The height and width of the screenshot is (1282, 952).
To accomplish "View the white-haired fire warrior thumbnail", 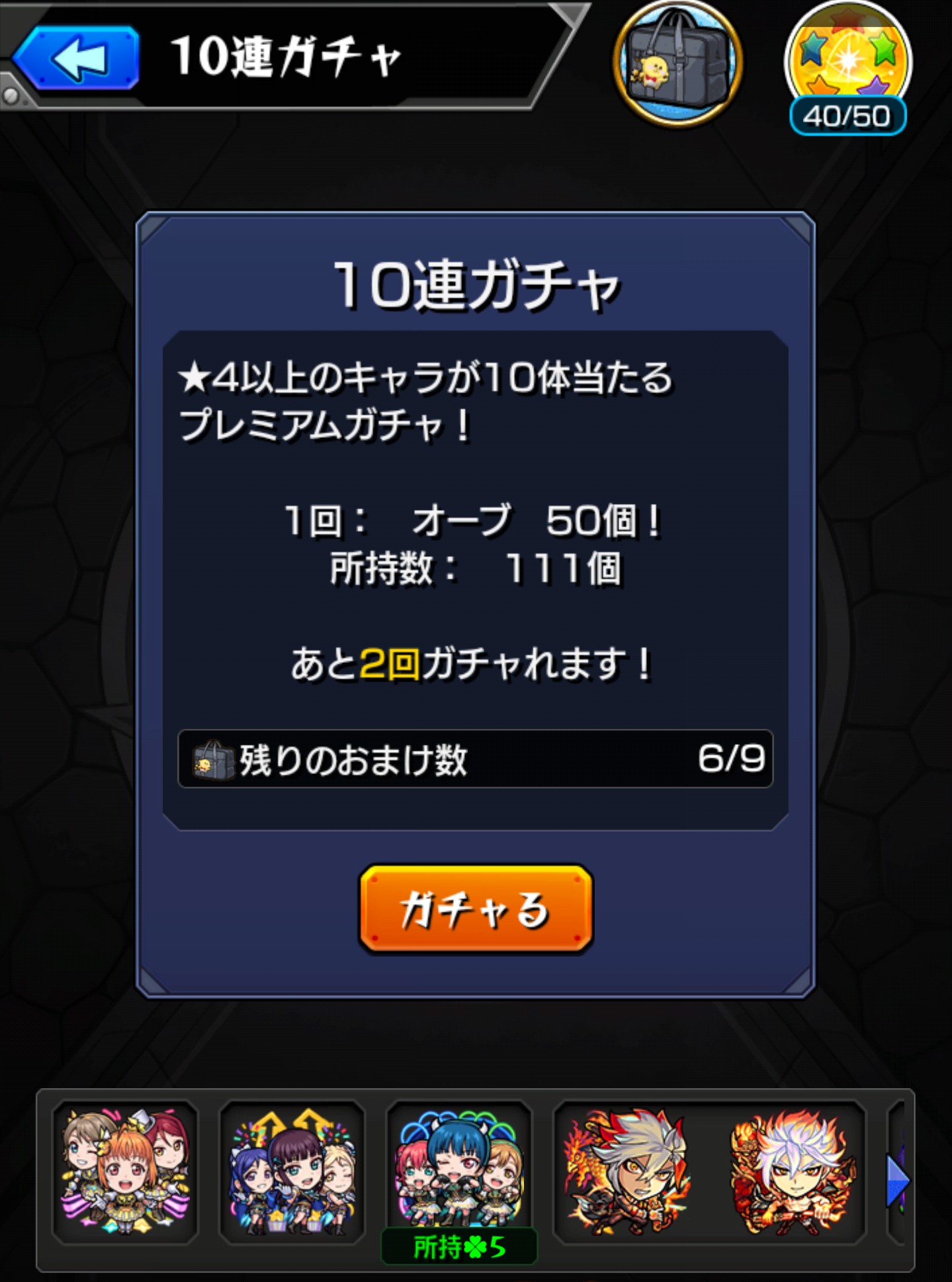I will click(627, 1172).
